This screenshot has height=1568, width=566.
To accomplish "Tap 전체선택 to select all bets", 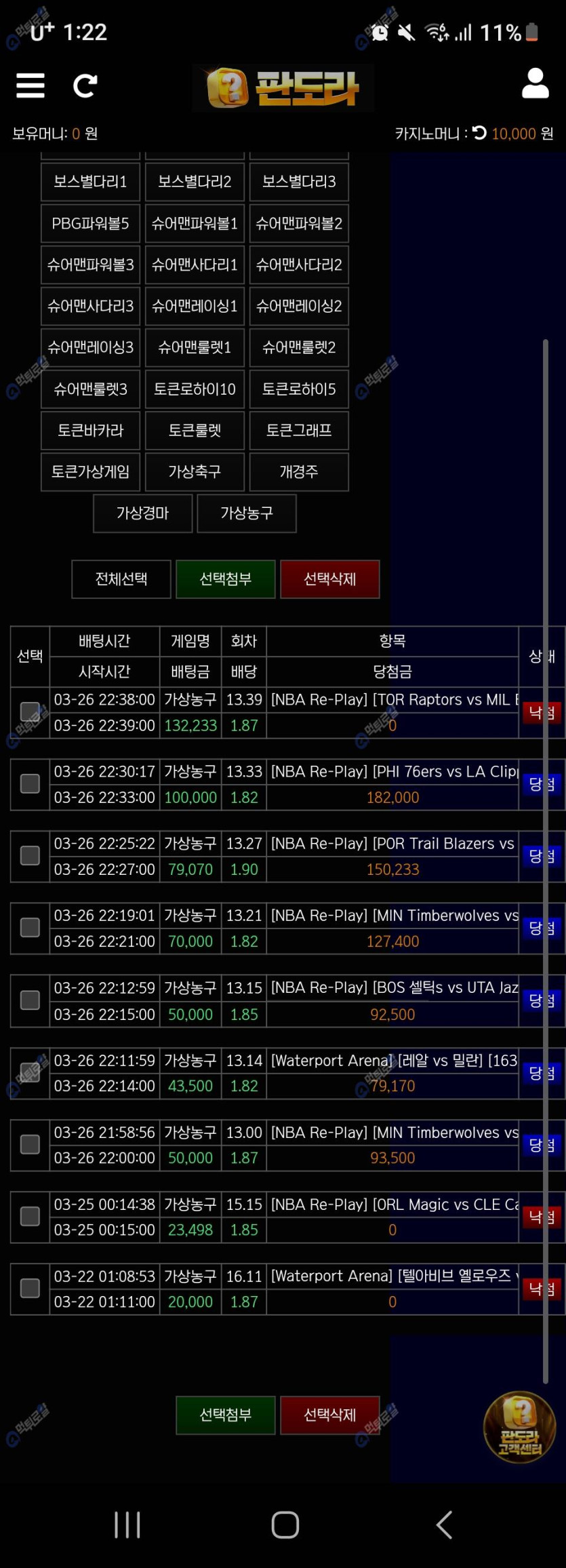I will (121, 579).
